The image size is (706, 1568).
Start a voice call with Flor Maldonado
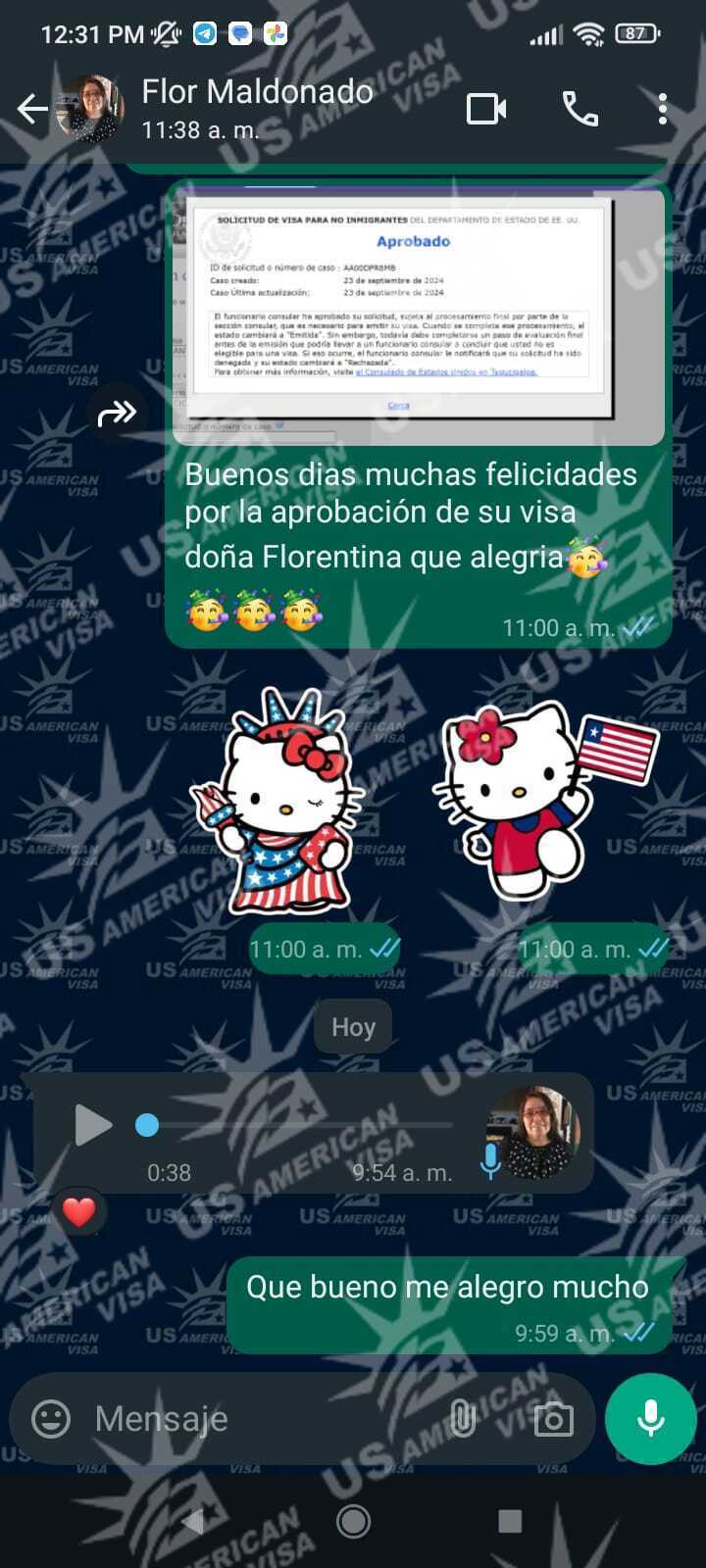[580, 109]
